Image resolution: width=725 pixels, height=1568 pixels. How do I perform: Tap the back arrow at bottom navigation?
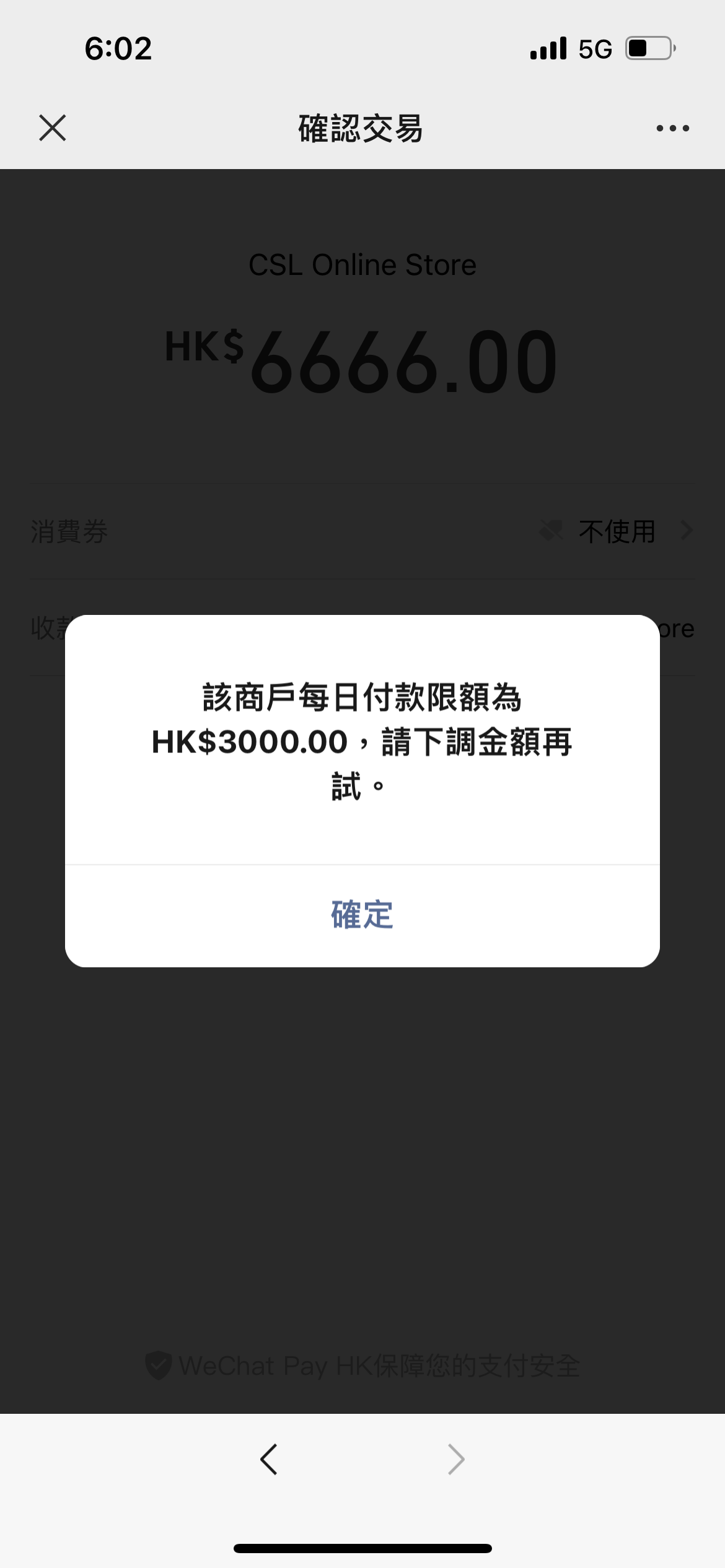[x=270, y=1458]
